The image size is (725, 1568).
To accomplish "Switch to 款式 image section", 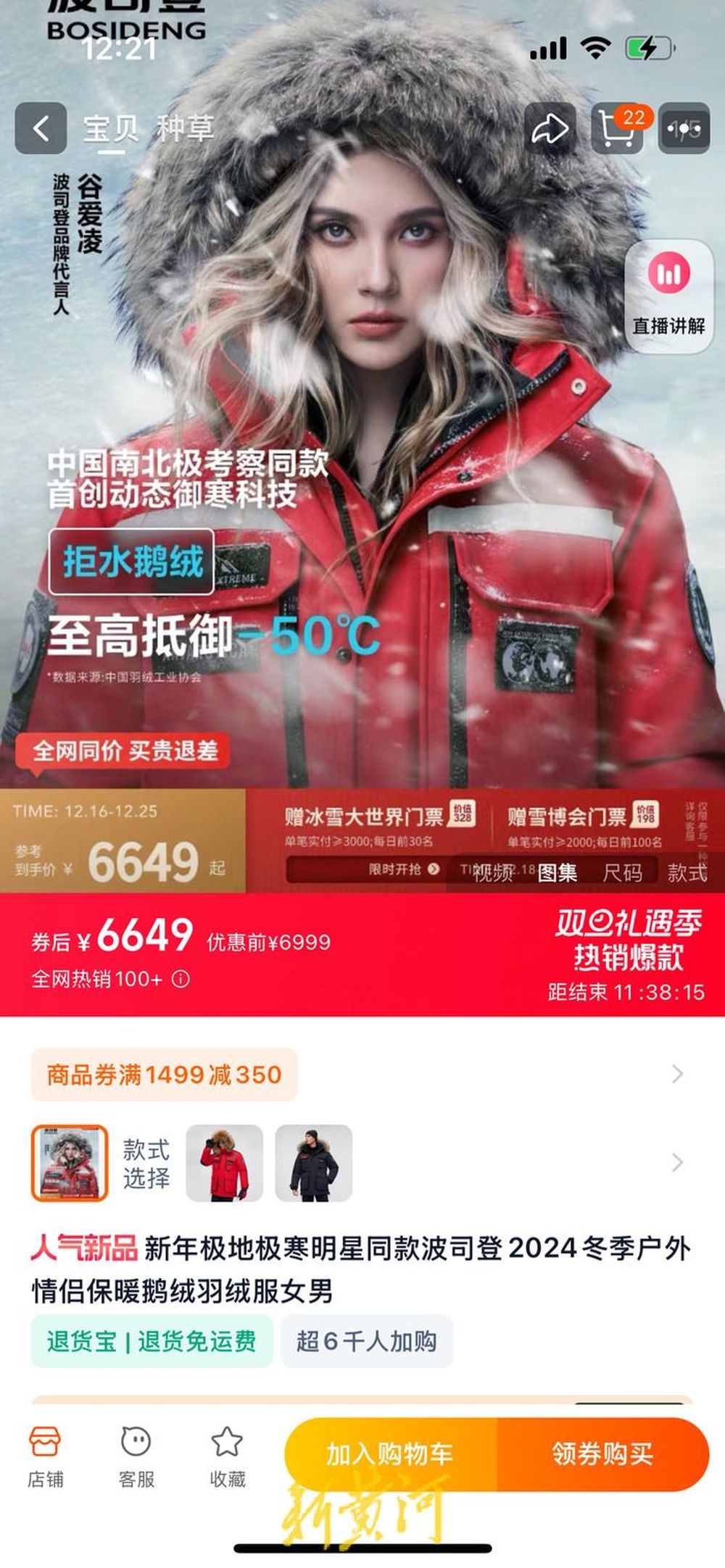I will tap(687, 872).
